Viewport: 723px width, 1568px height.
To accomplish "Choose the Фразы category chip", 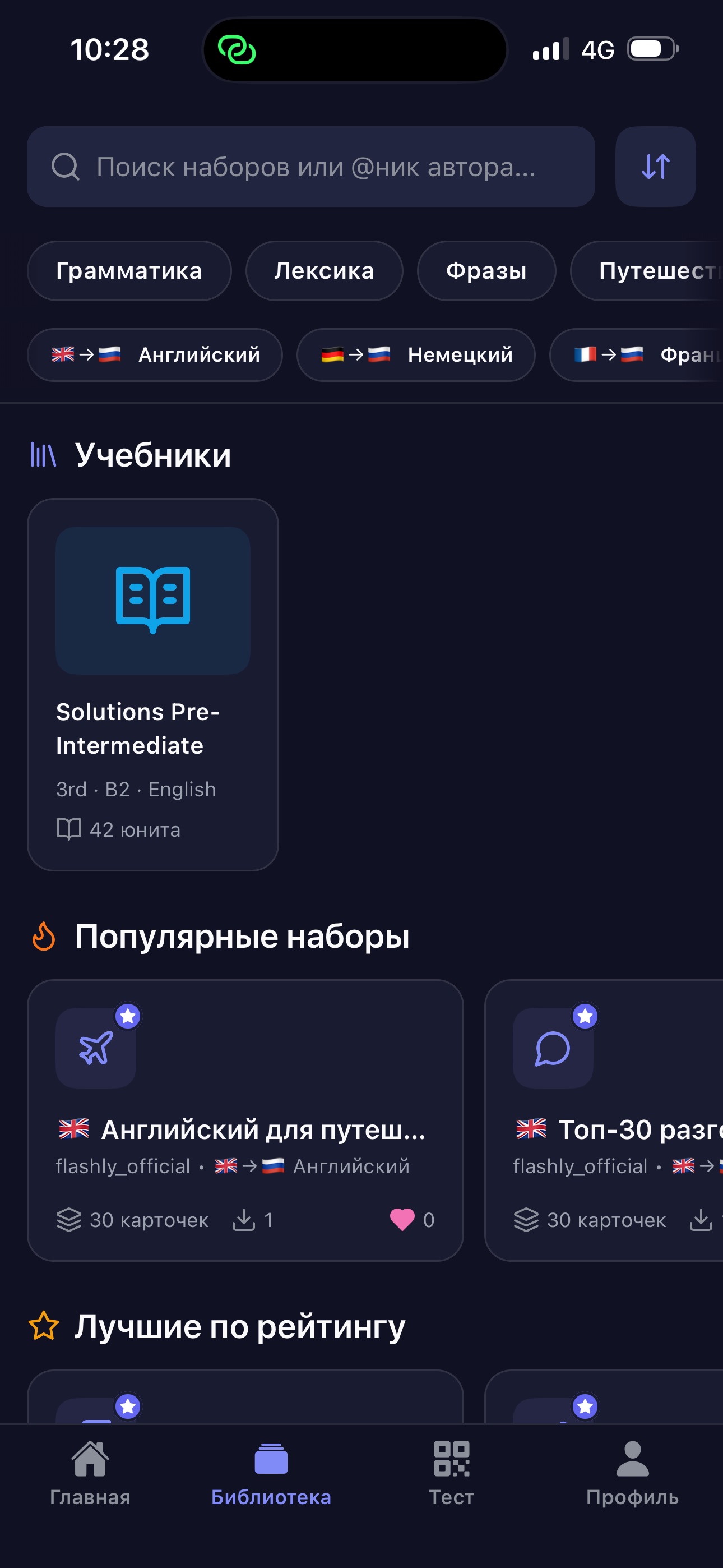I will pyautogui.click(x=486, y=271).
